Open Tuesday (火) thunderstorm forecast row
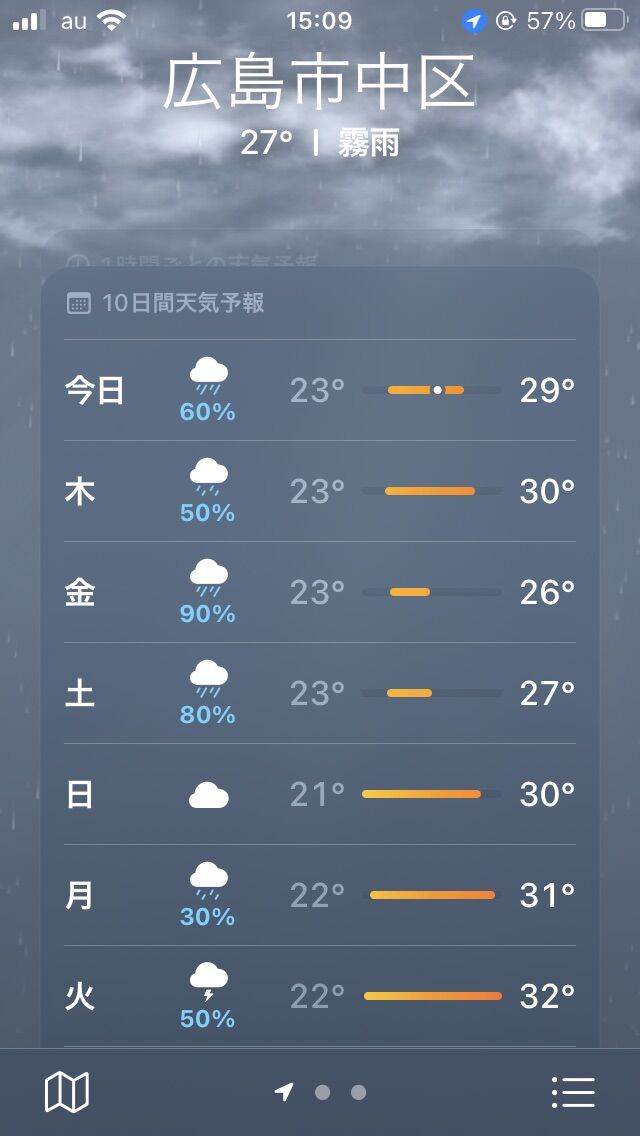The height and width of the screenshot is (1136, 640). tap(320, 996)
